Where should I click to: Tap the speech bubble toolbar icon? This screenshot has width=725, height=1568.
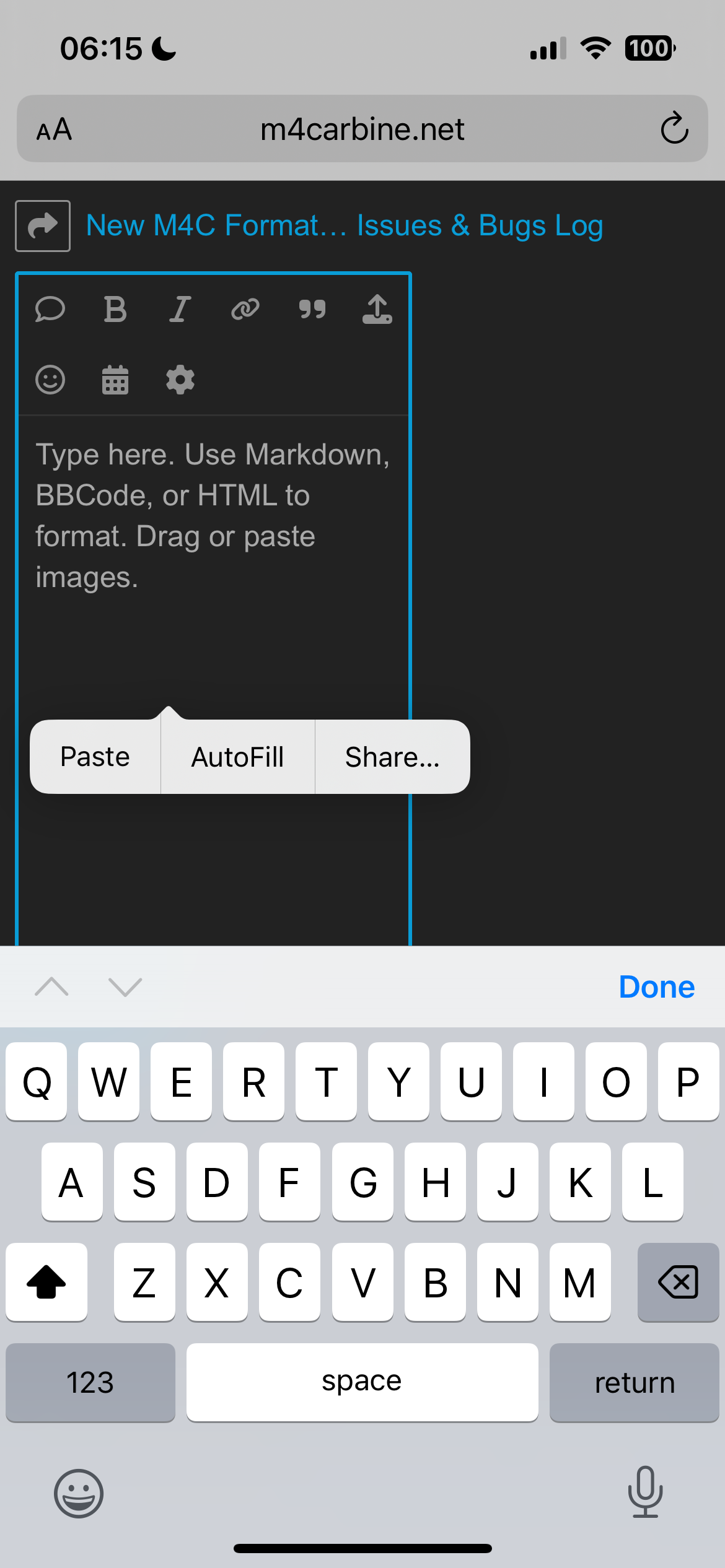click(50, 309)
